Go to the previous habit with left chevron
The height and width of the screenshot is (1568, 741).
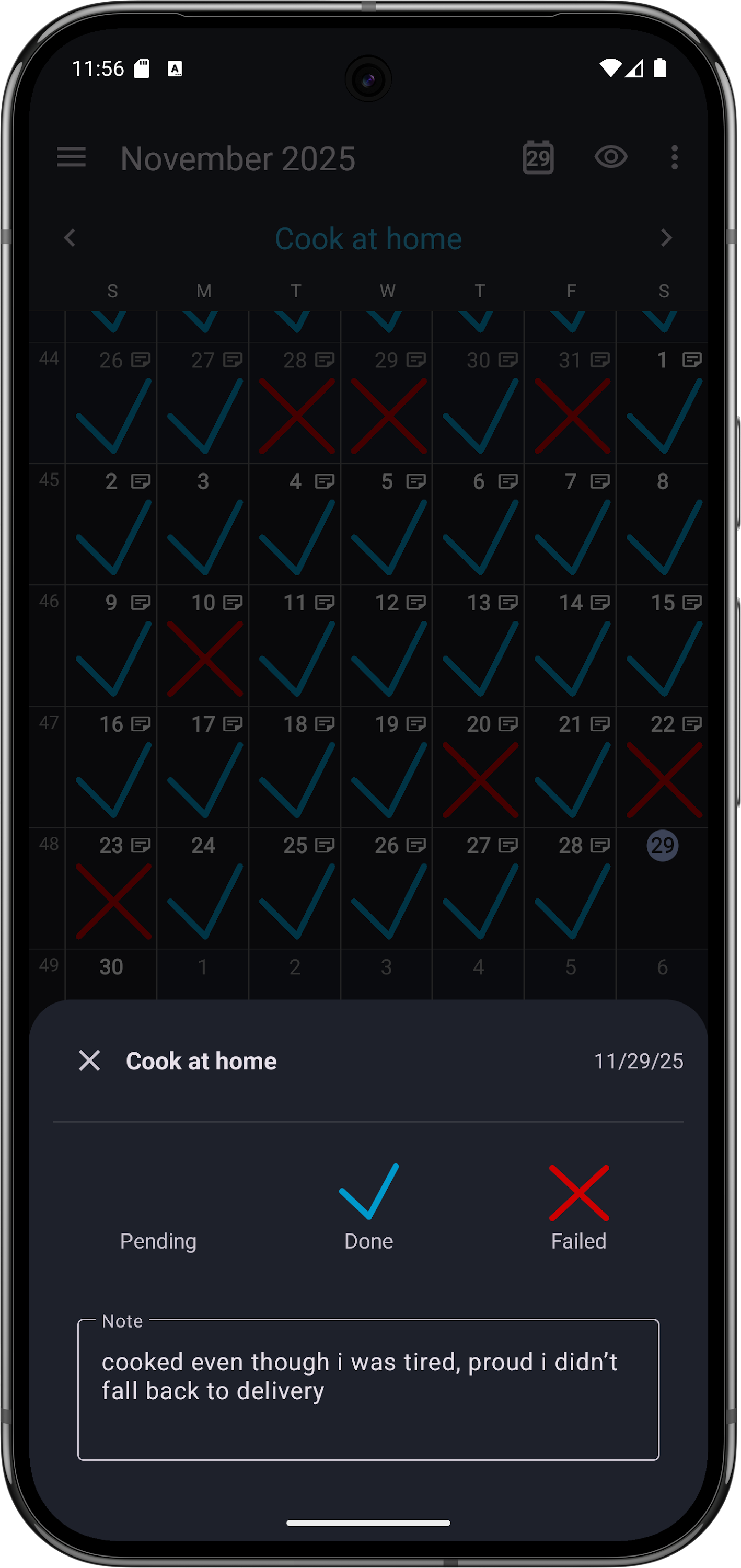tap(70, 238)
